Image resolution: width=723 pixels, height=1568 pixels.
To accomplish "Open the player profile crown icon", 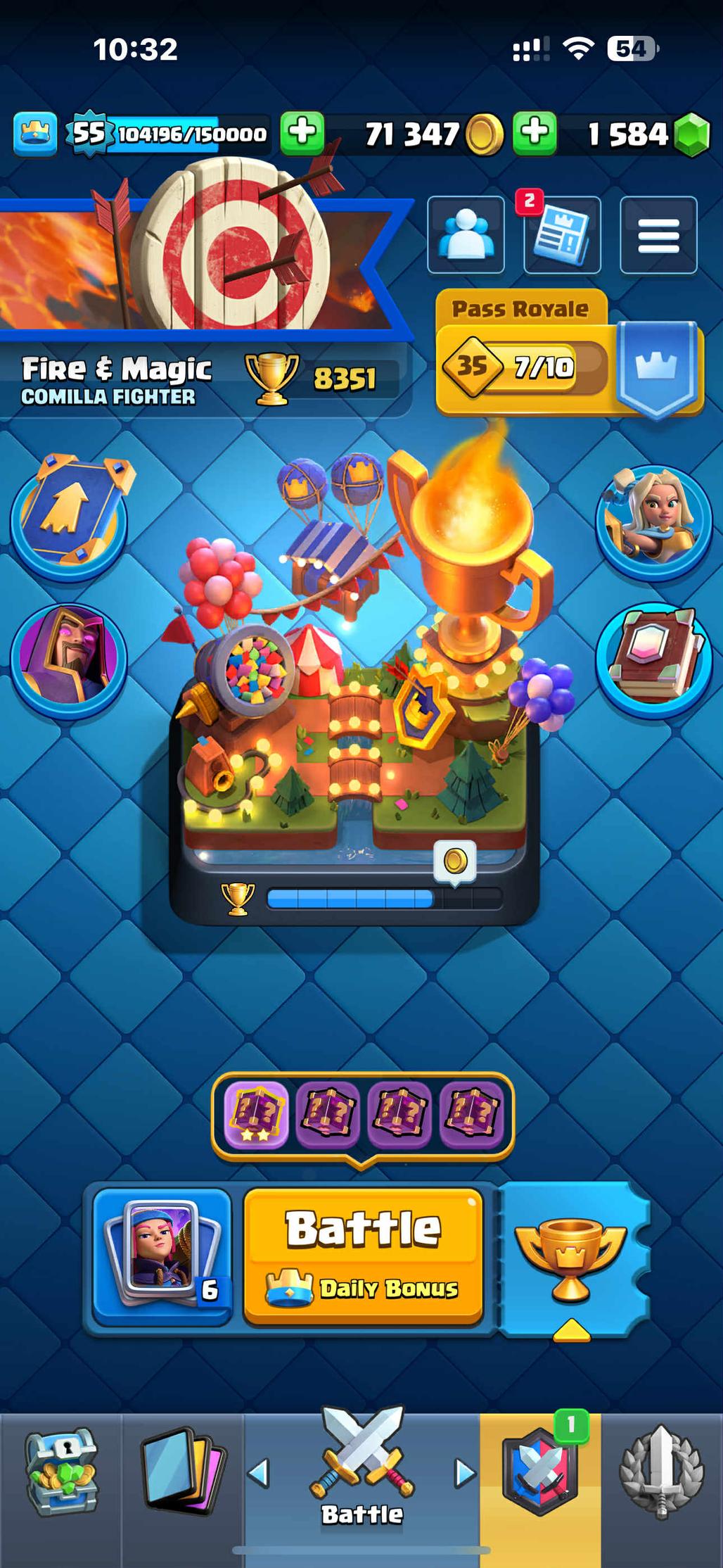I will 34,132.
